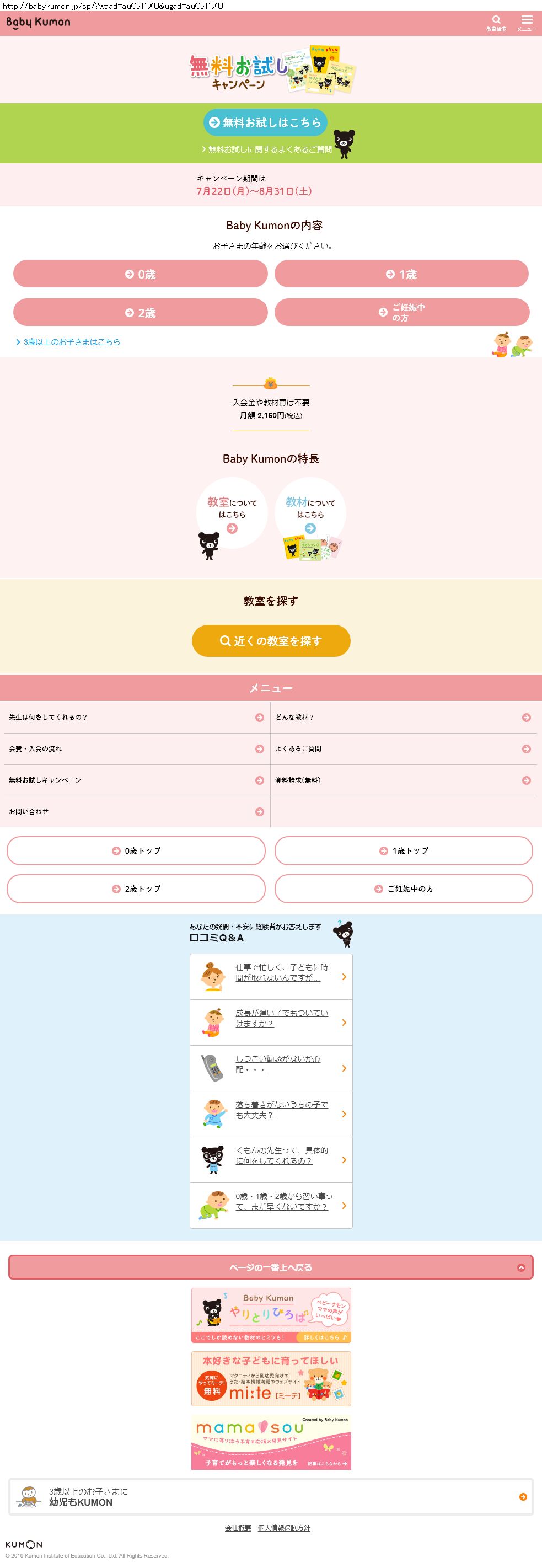The width and height of the screenshot is (542, 1568).
Task: Open 会費・入会の流れ menu row
Action: click(x=135, y=748)
